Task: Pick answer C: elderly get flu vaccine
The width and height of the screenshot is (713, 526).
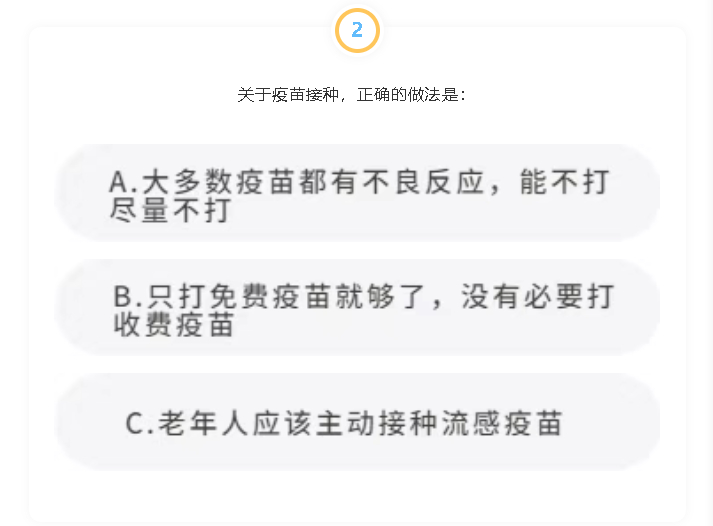Action: 357,423
